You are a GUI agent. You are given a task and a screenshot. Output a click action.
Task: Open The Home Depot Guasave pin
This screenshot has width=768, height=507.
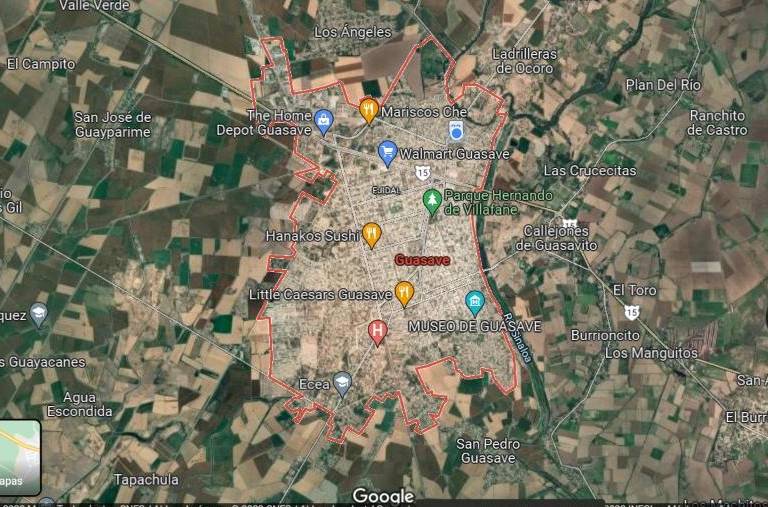[x=323, y=122]
